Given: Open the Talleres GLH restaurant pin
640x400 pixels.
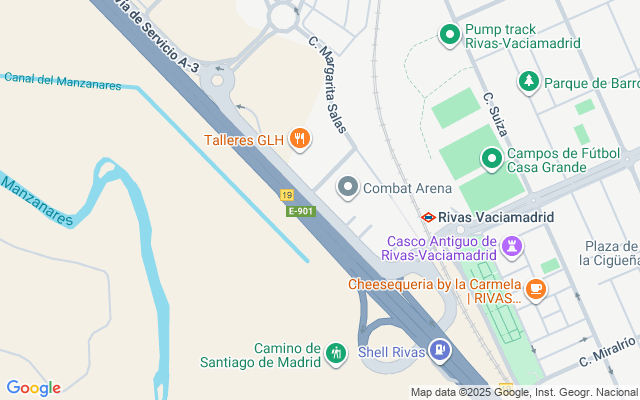Looking at the screenshot, I should tap(299, 141).
